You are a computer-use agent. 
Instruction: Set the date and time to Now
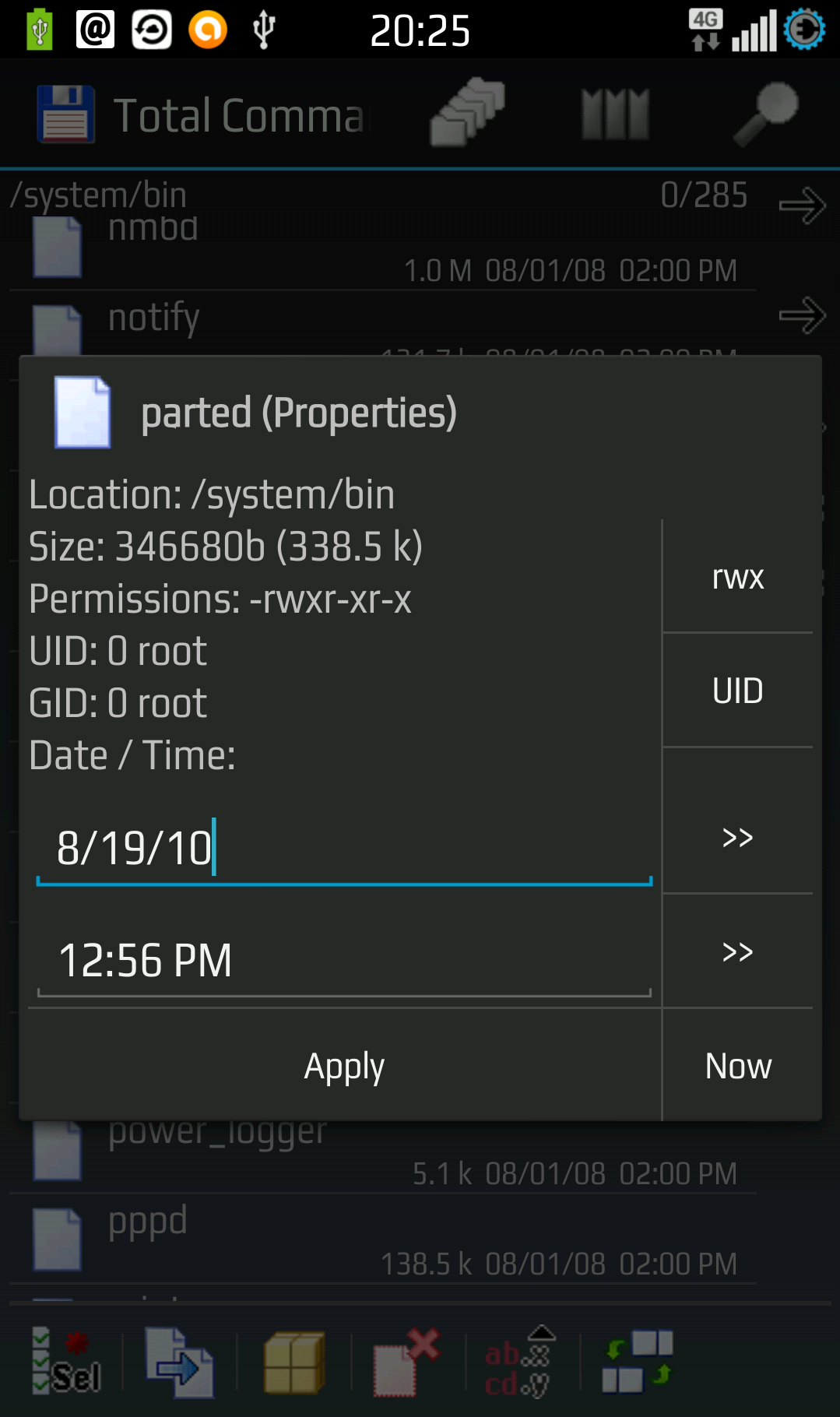(738, 1066)
